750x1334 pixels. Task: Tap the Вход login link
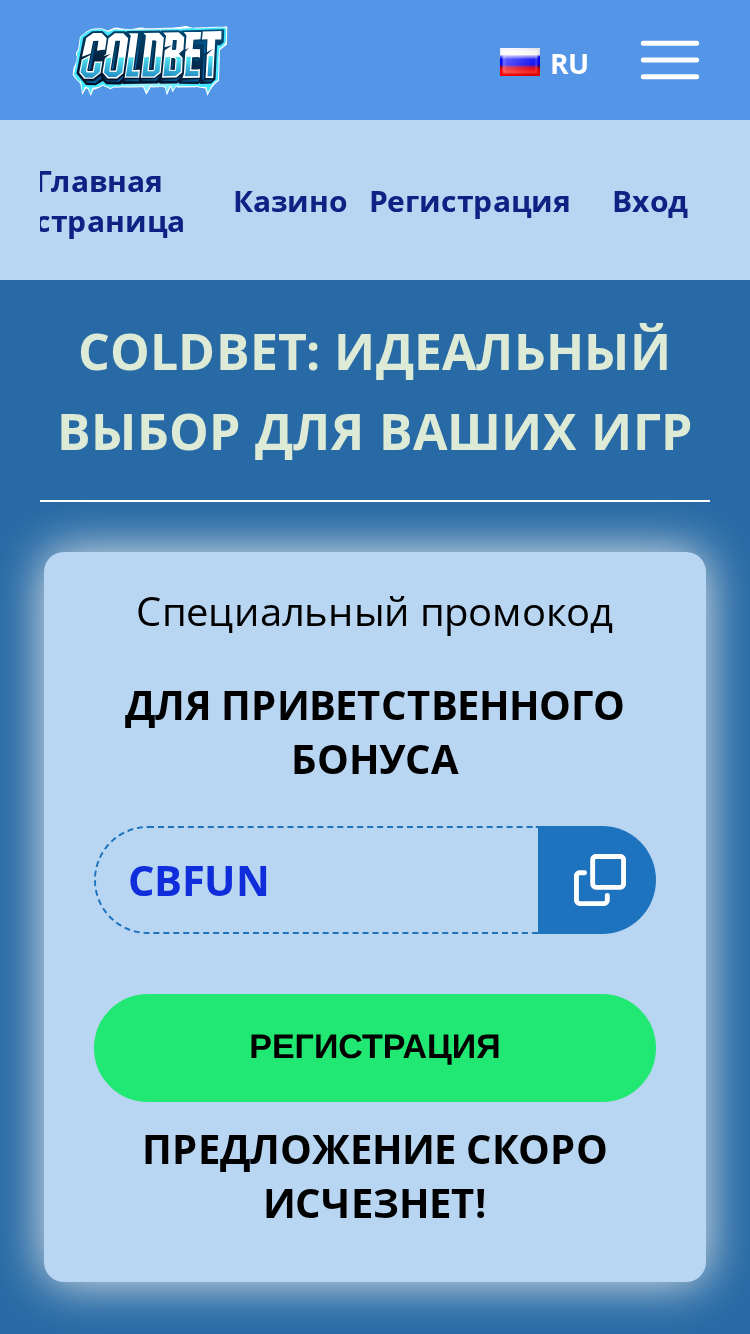(650, 202)
